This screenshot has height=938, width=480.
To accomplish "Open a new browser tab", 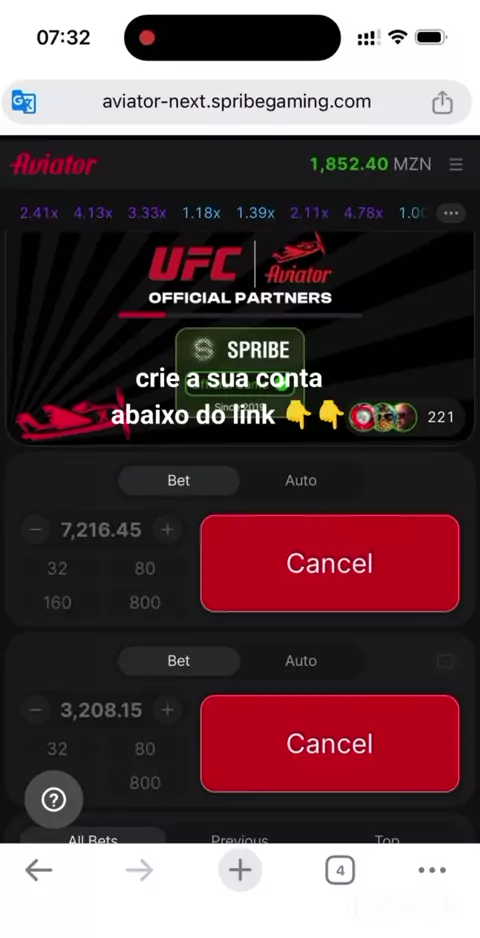I will (239, 870).
